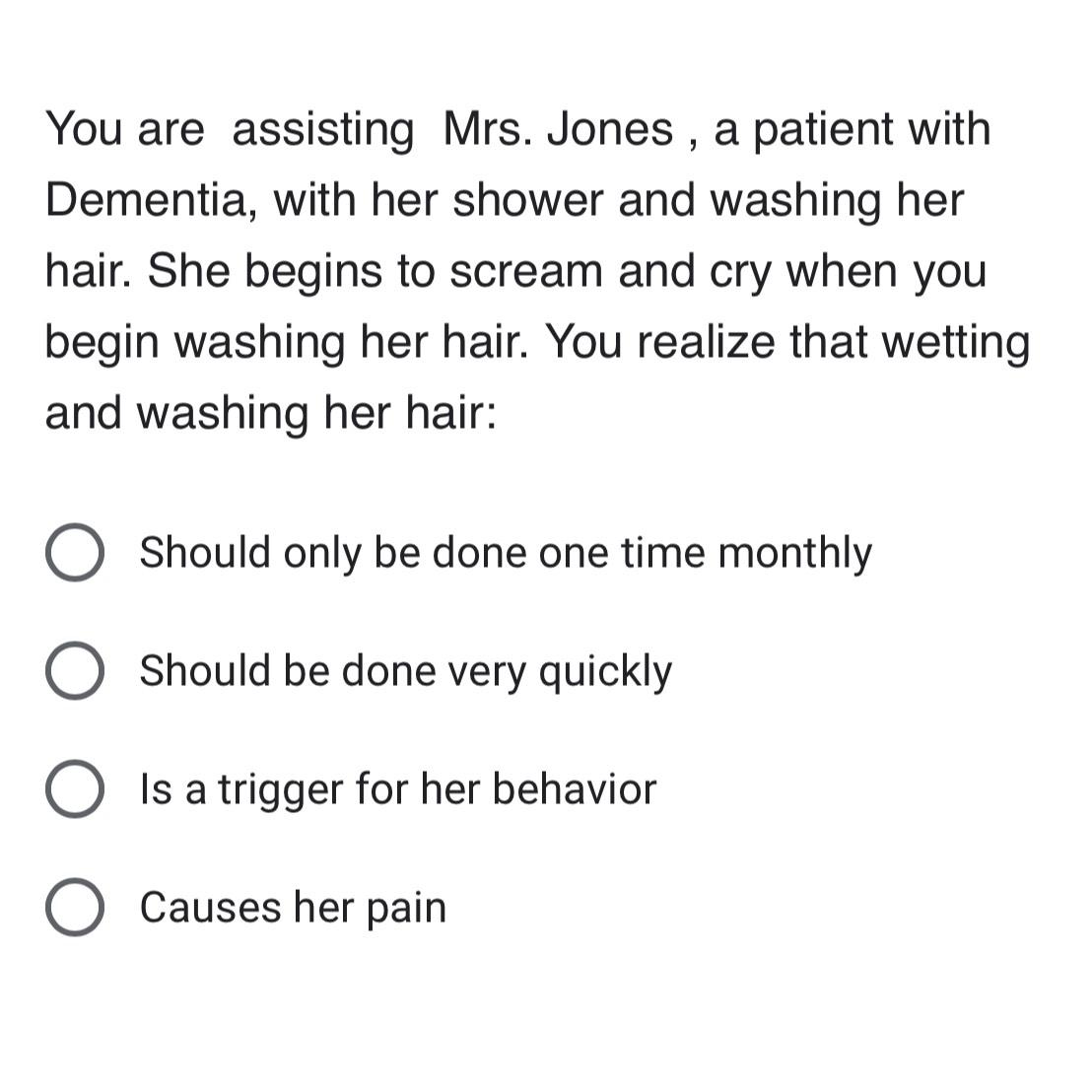
Task: Mark the 'Causes her pain' answer
Action: pos(75,908)
